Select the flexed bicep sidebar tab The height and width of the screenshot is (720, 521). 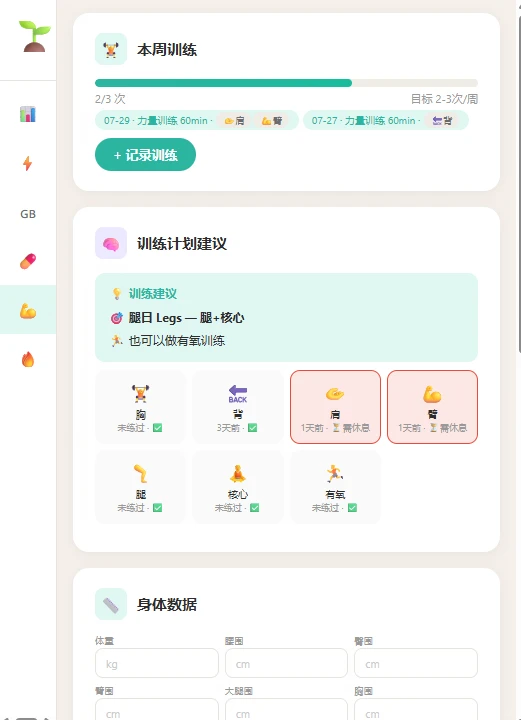tap(28, 310)
